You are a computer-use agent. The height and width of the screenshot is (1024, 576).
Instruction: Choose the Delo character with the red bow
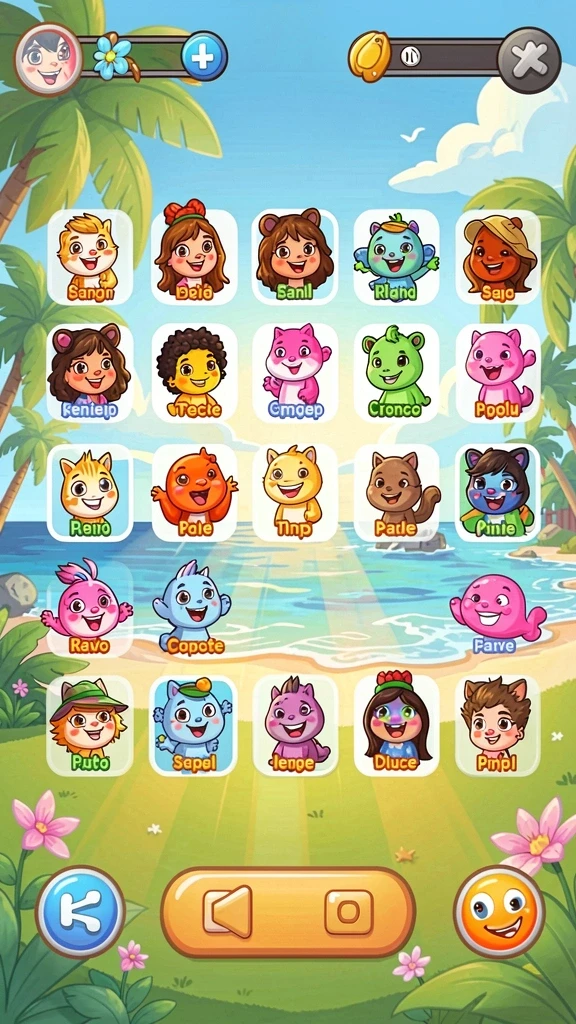(193, 256)
